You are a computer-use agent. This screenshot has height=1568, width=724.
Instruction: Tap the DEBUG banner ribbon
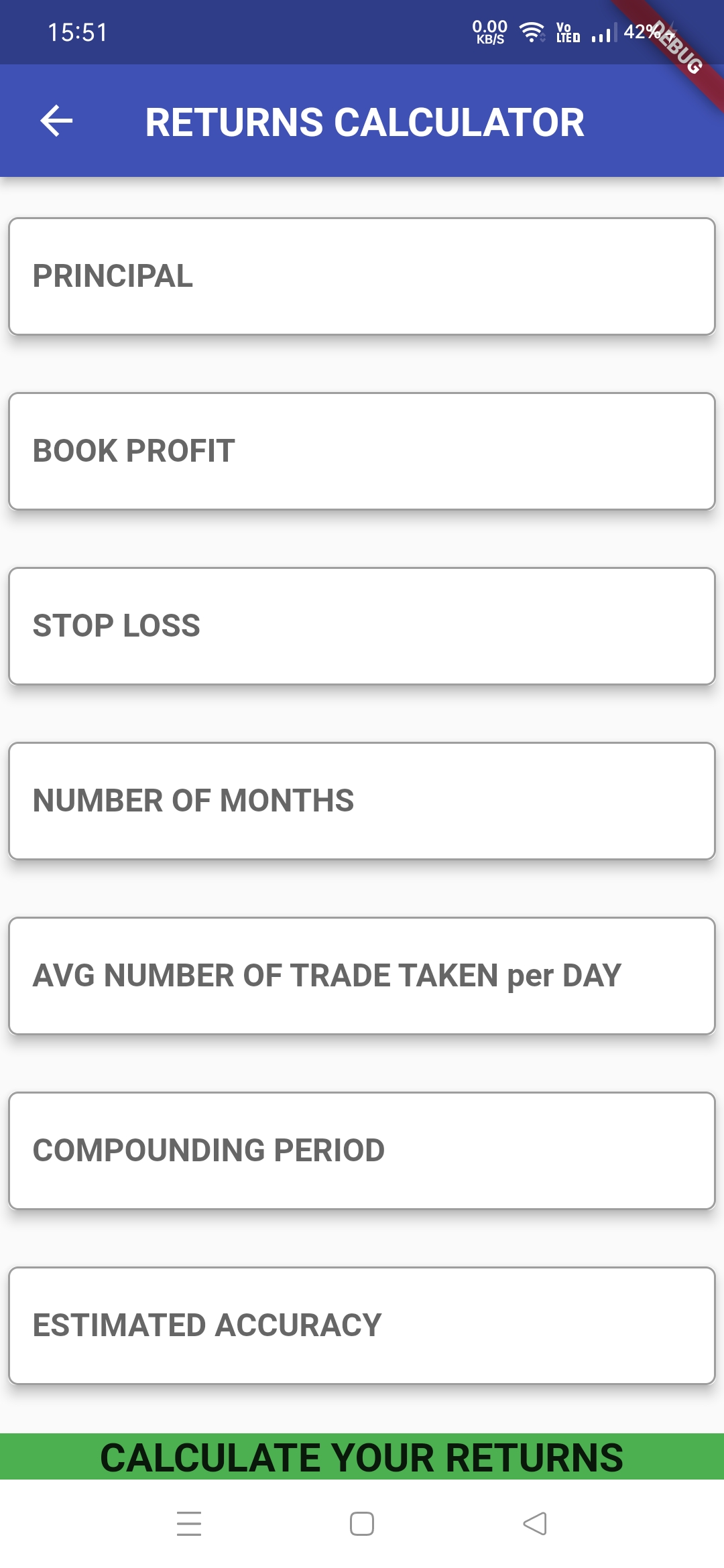677,47
